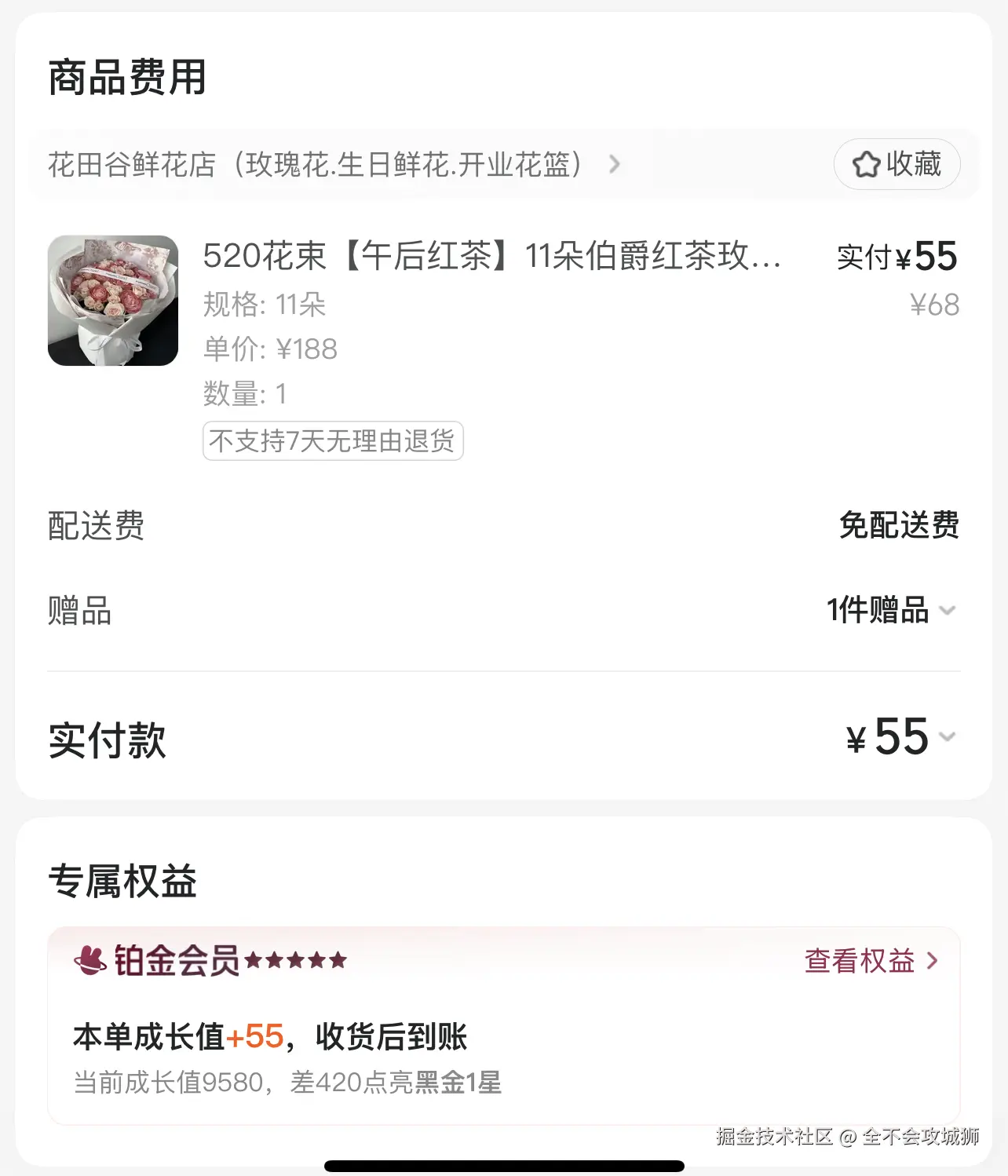Open the shop page via 花田谷鲜花店 row
Viewport: 1008px width, 1176px height.
[314, 165]
